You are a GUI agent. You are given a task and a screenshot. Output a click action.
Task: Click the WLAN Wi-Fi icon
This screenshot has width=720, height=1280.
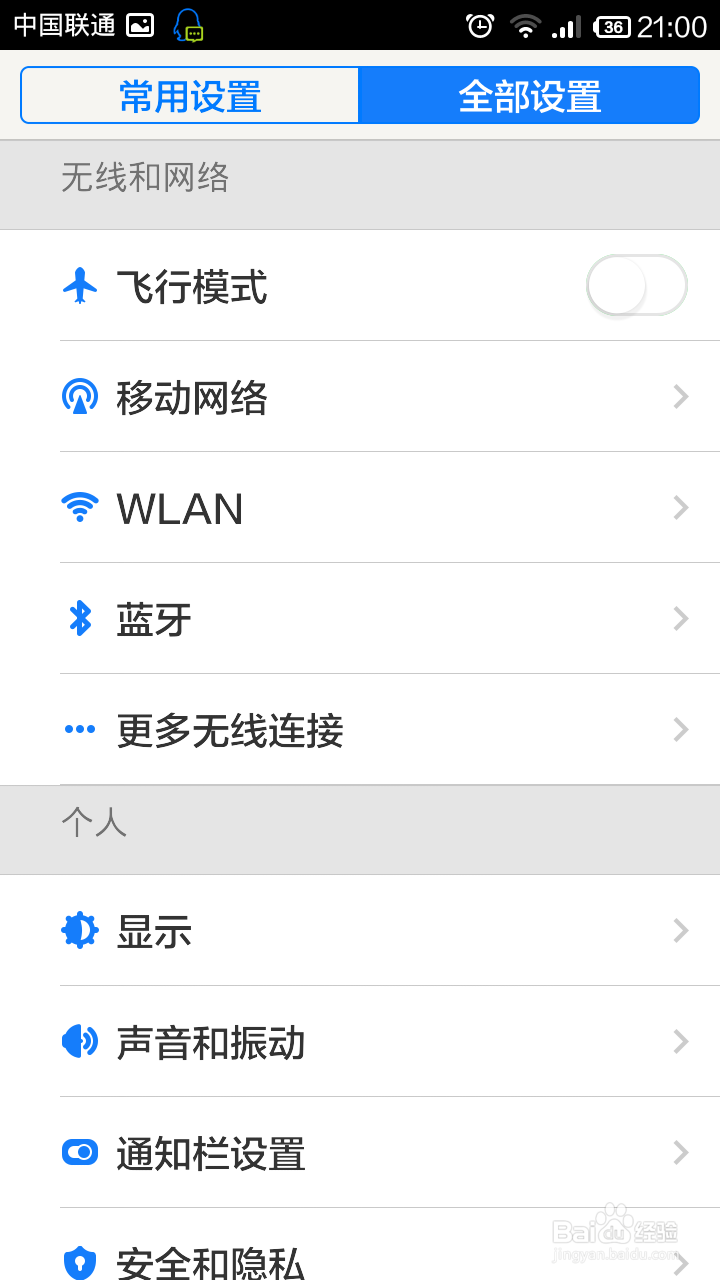80,507
